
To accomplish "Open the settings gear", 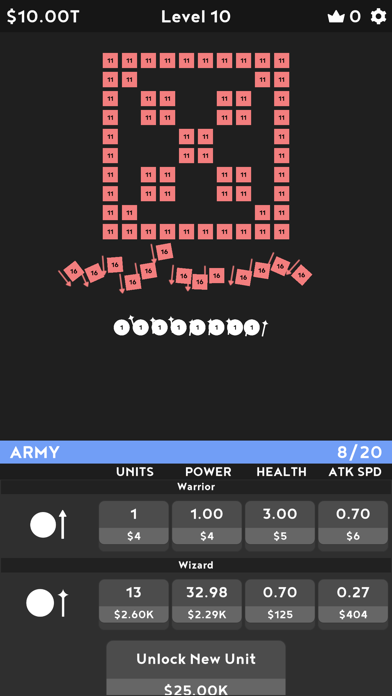I will pyautogui.click(x=378, y=17).
